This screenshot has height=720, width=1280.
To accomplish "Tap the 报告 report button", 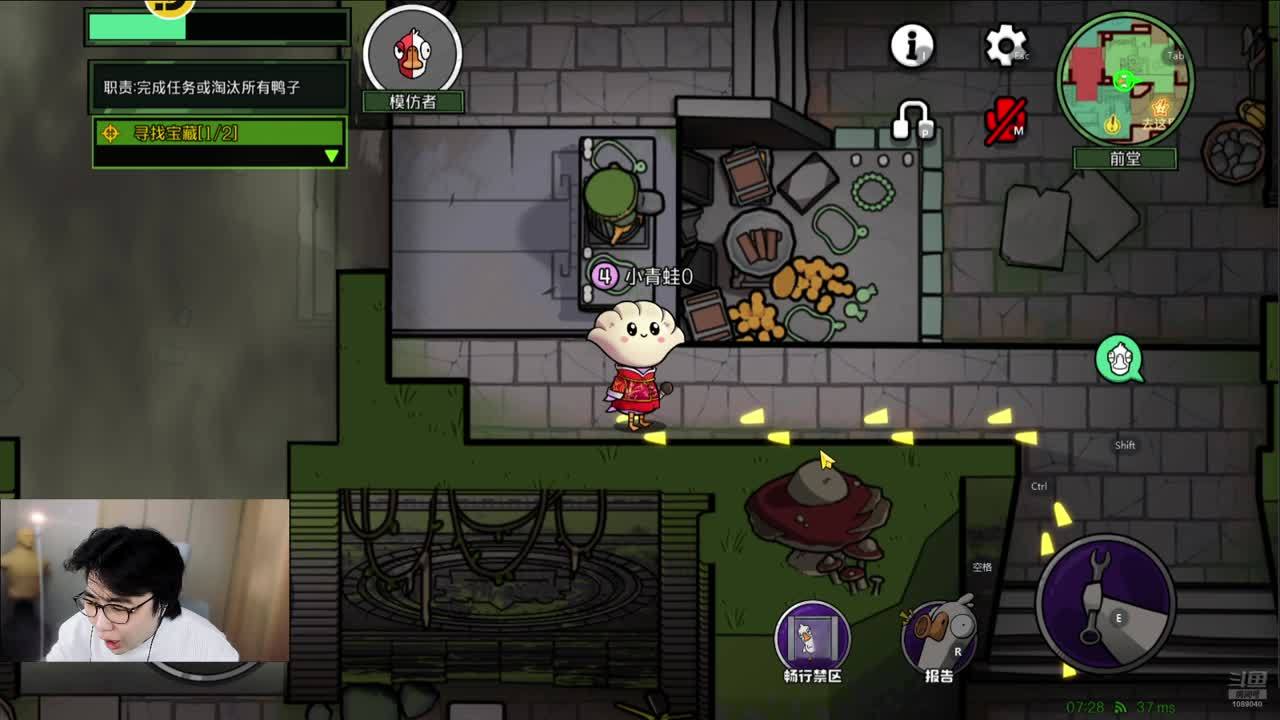I will [x=938, y=636].
